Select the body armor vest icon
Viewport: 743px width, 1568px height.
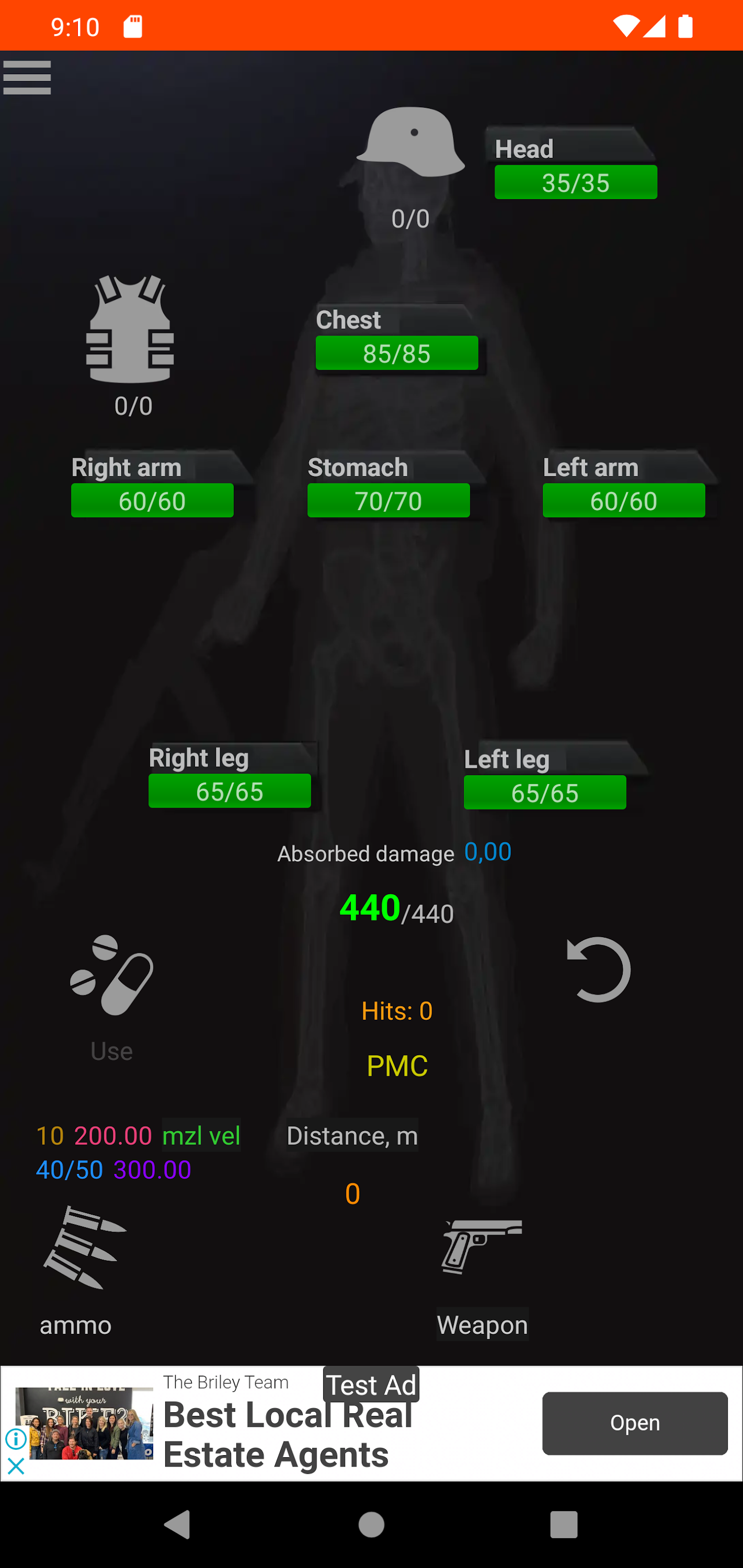pos(130,329)
